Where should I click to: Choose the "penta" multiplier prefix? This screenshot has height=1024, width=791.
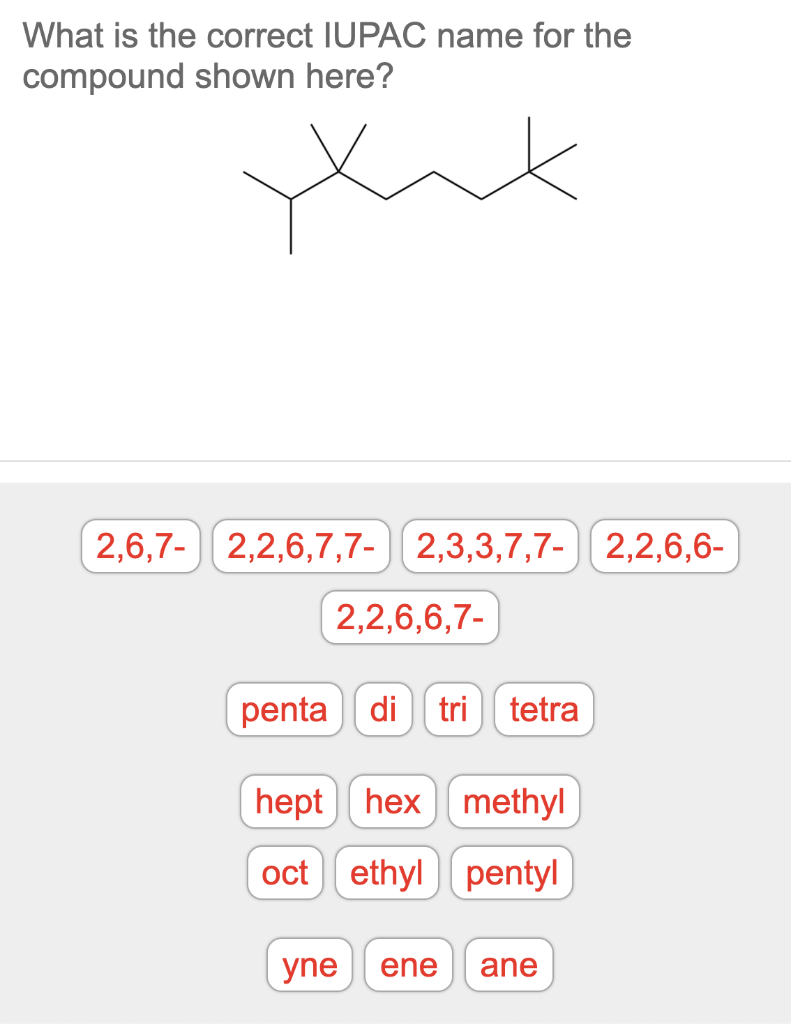[x=284, y=709]
